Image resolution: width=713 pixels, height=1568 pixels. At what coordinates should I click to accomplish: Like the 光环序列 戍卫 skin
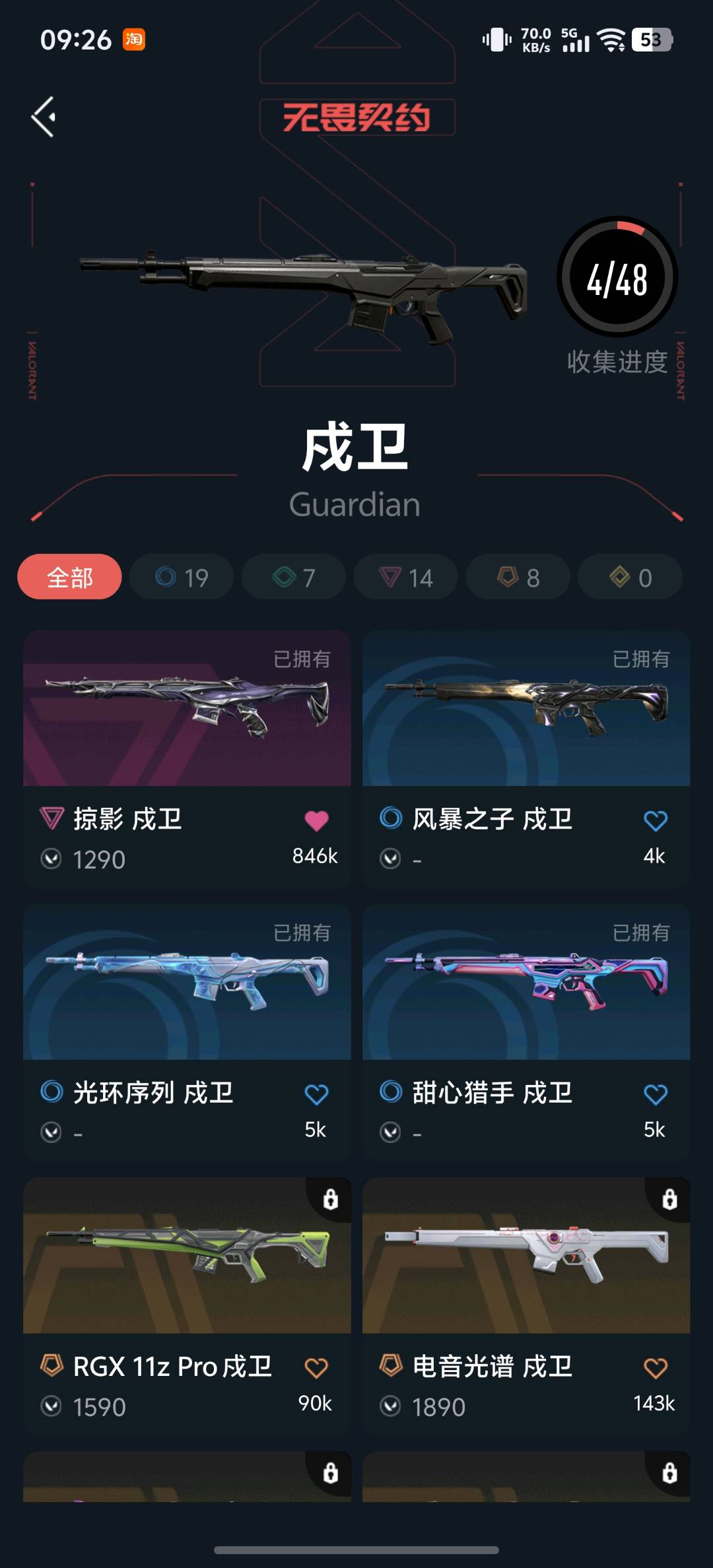point(316,1095)
